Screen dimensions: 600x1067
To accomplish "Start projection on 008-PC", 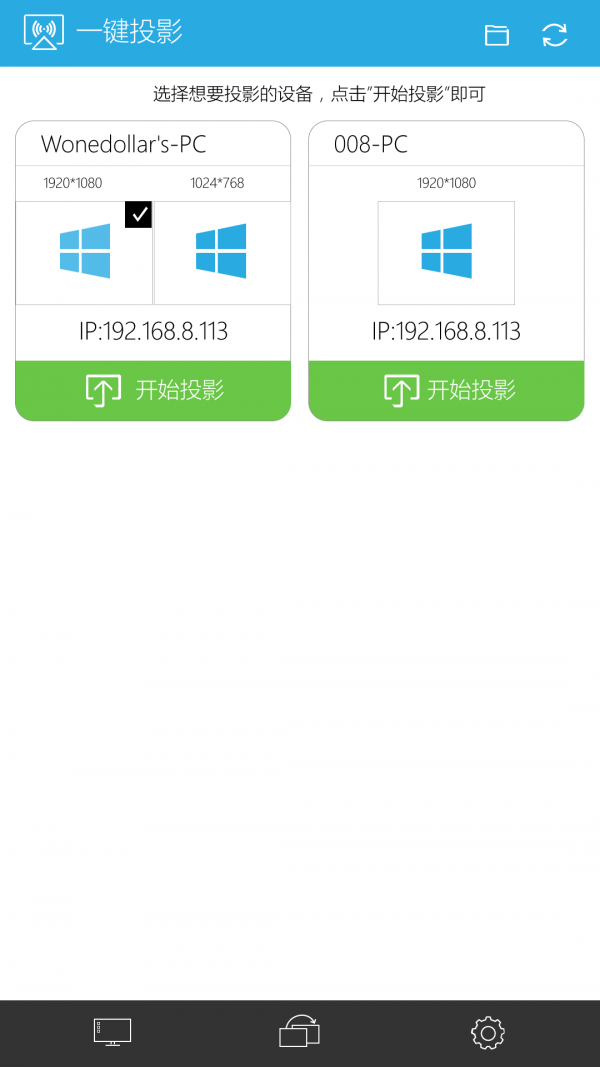I will 446,390.
